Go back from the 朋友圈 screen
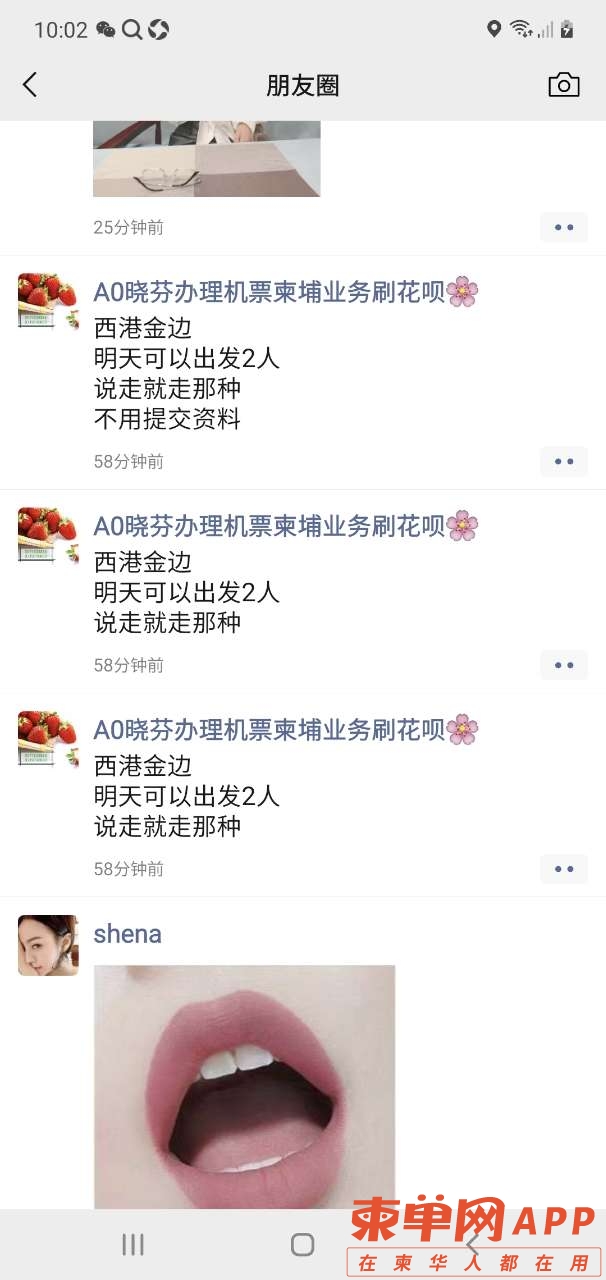606x1280 pixels. (30, 85)
